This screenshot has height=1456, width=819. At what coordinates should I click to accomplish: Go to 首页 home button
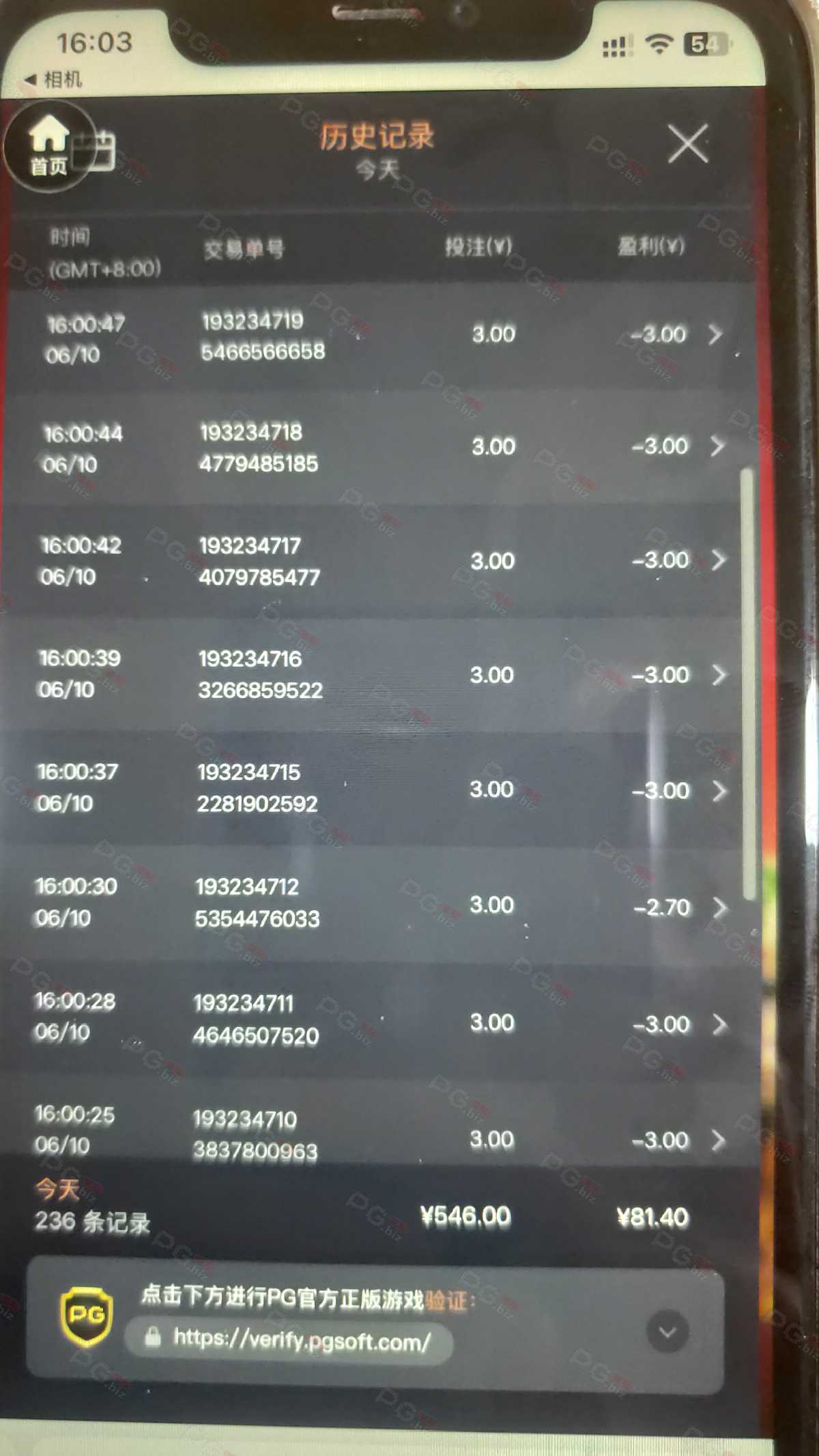click(48, 147)
